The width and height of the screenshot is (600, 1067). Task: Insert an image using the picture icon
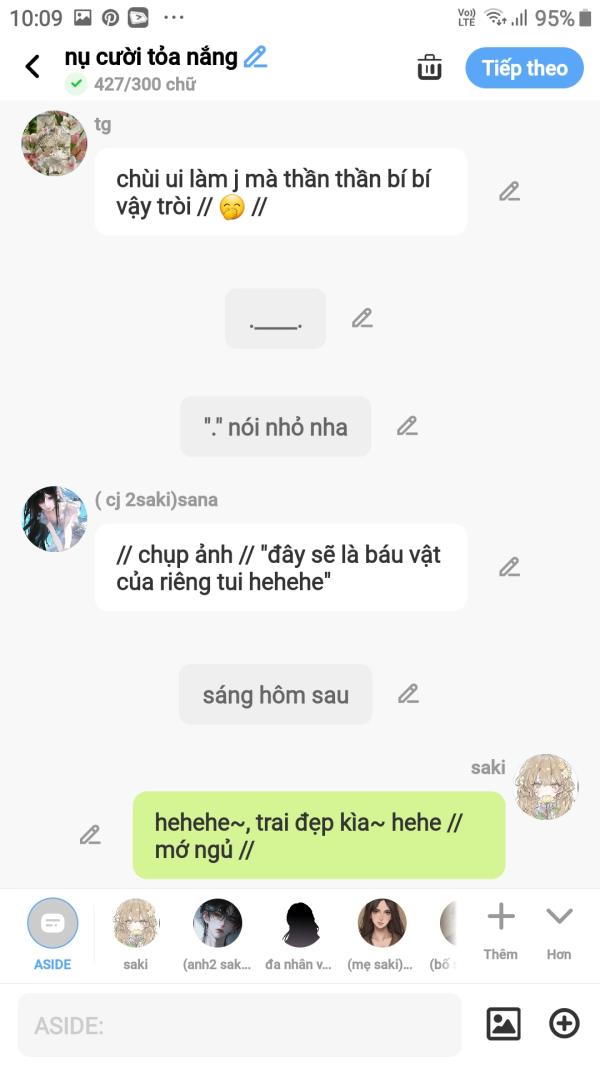[x=503, y=1024]
